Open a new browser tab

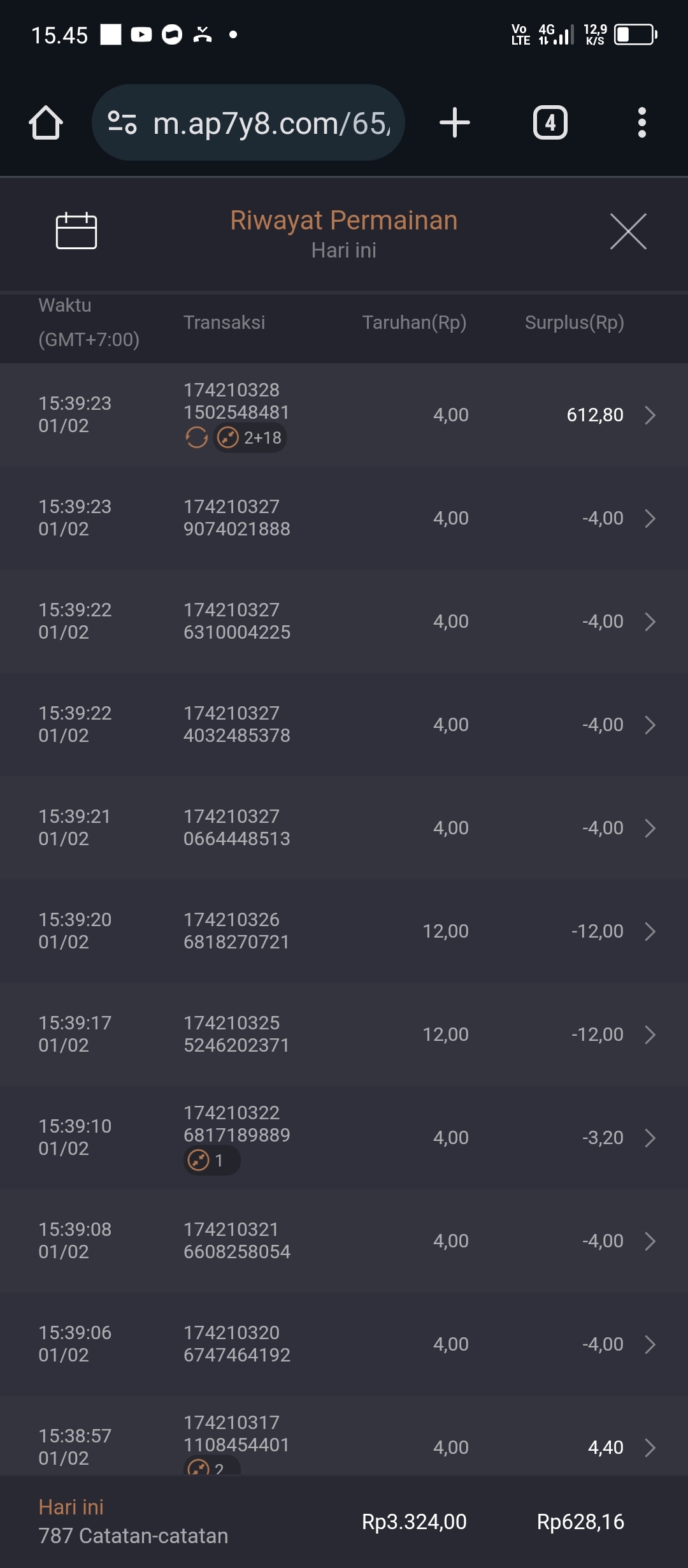pos(455,122)
